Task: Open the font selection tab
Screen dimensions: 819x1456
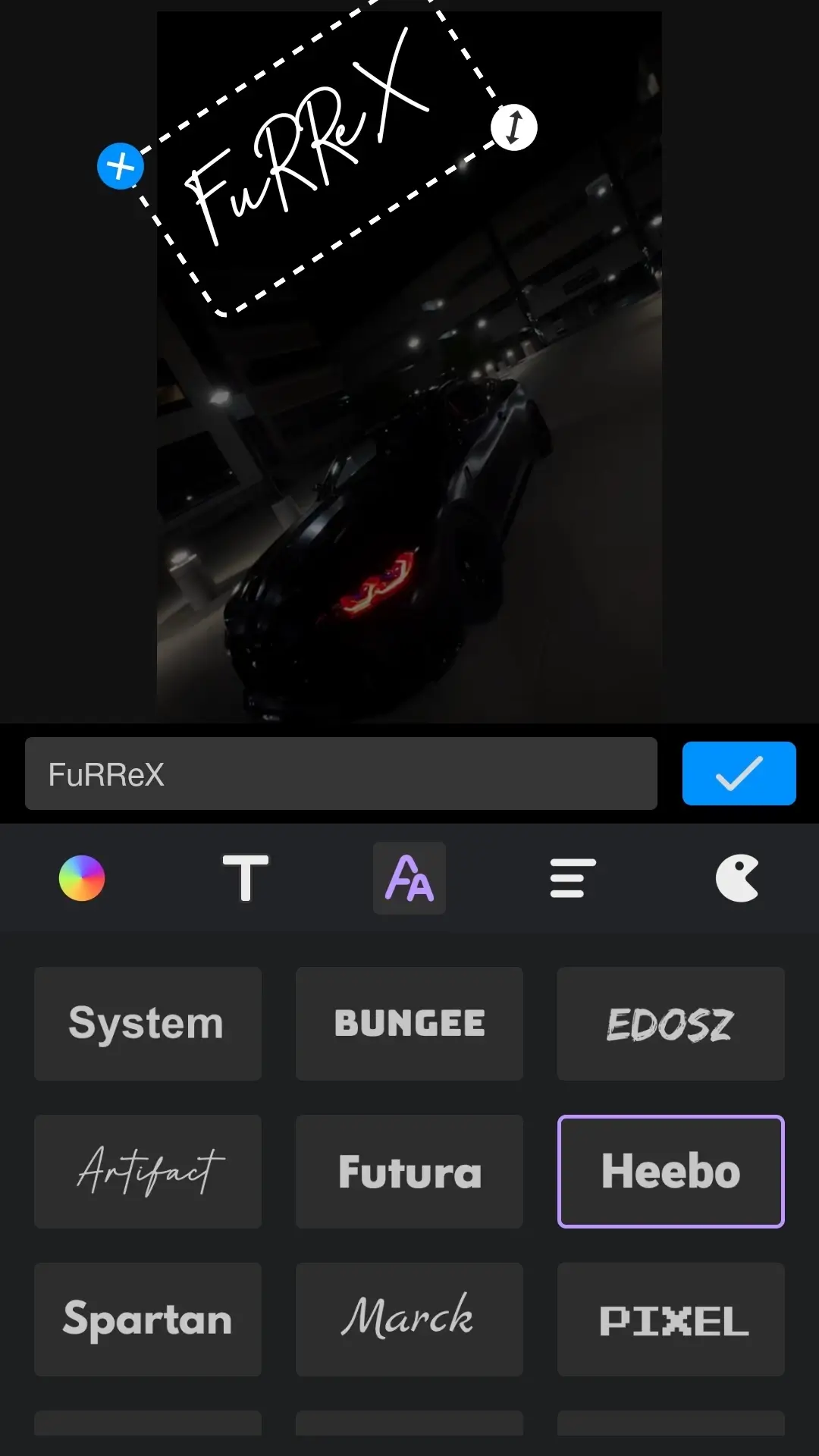Action: pos(409,878)
